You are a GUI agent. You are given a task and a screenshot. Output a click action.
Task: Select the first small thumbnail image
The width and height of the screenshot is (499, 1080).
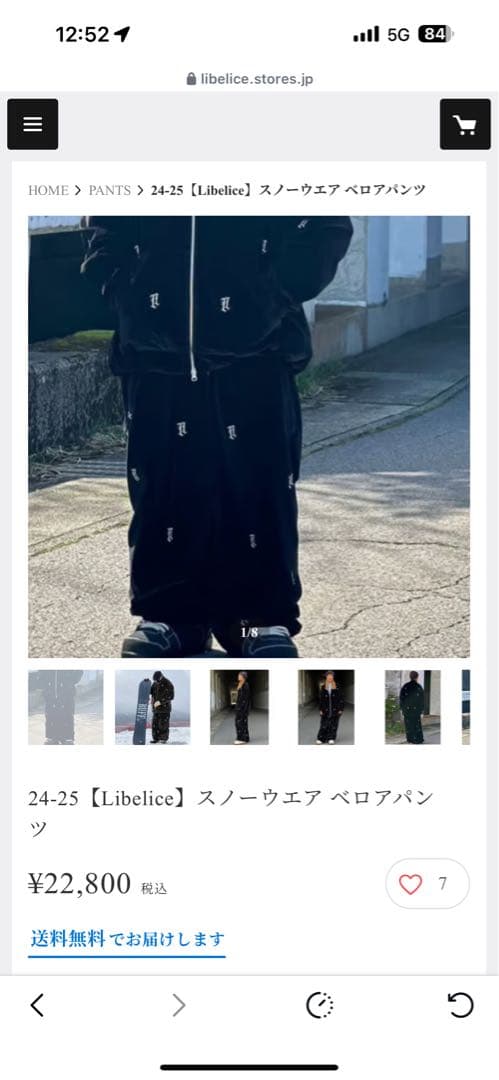(x=65, y=707)
